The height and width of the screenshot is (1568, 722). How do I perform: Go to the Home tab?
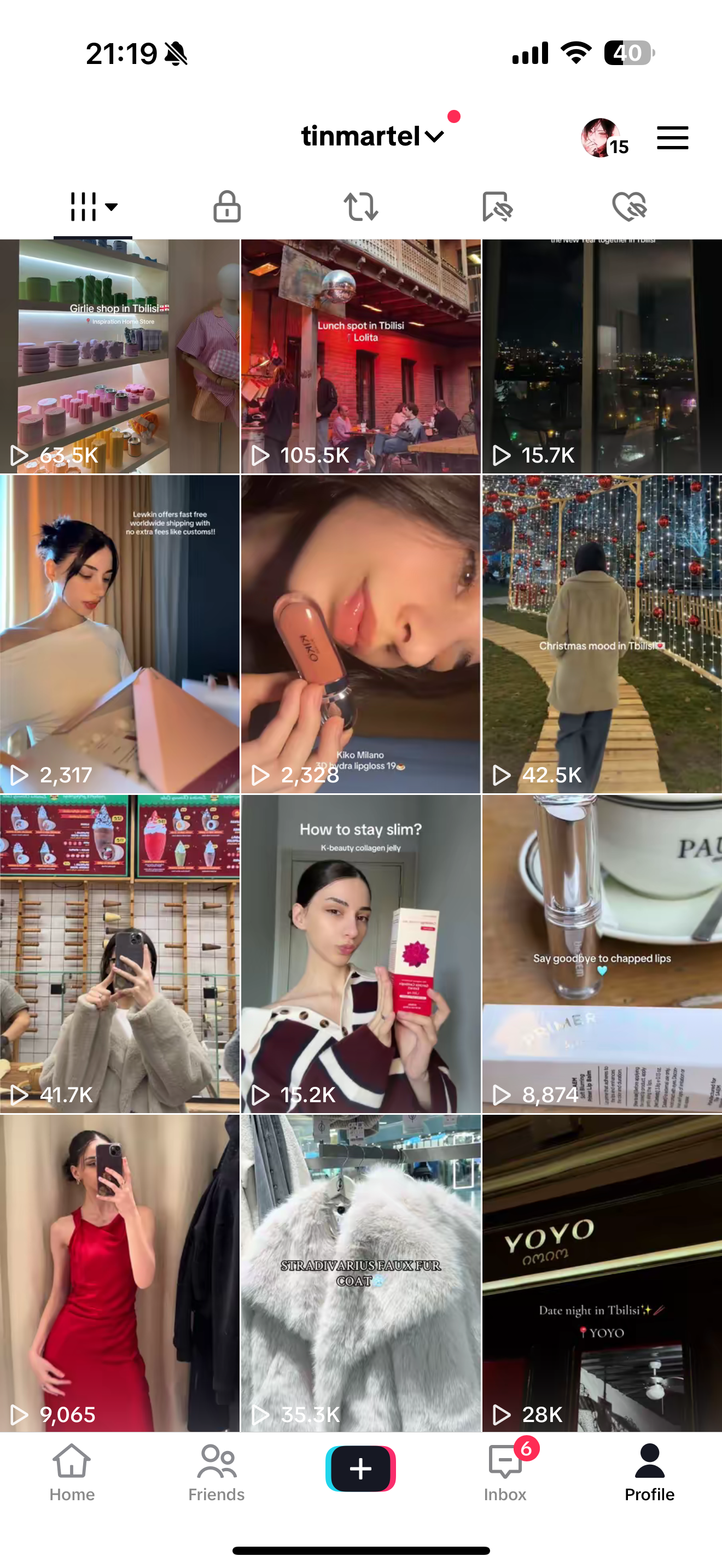click(x=72, y=1473)
